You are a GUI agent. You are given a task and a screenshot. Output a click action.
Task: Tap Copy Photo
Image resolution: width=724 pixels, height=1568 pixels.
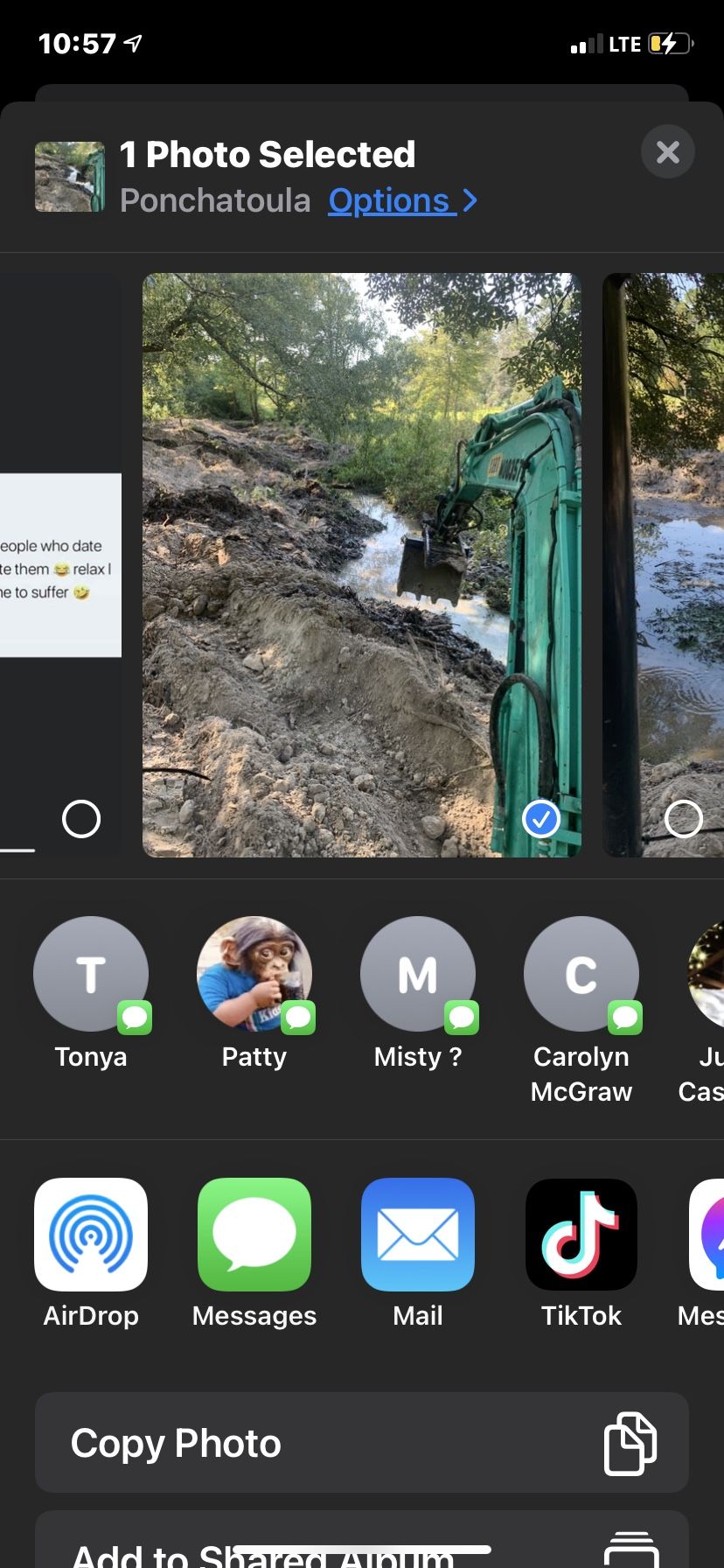pos(362,1443)
